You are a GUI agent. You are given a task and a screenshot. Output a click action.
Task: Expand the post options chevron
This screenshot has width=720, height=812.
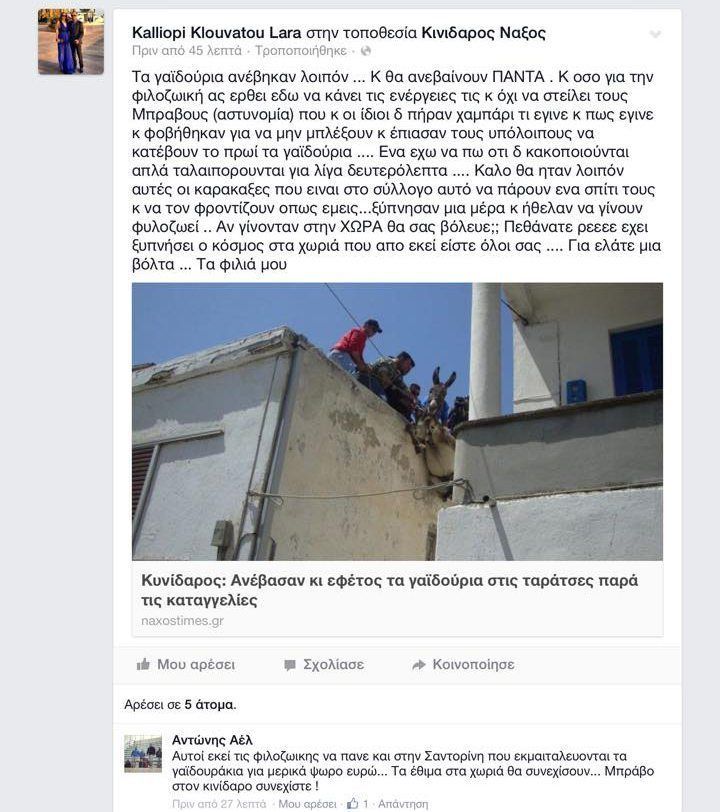[x=655, y=34]
